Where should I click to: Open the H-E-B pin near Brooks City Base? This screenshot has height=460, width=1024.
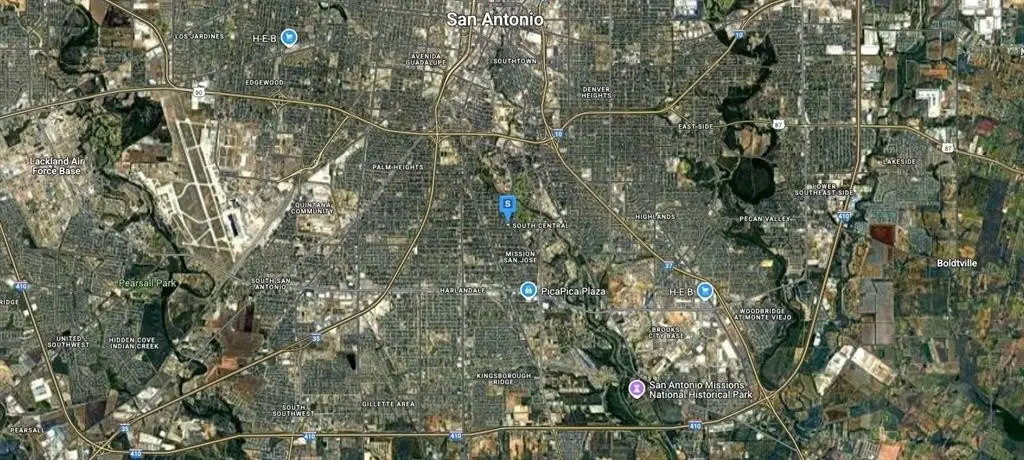coord(705,291)
